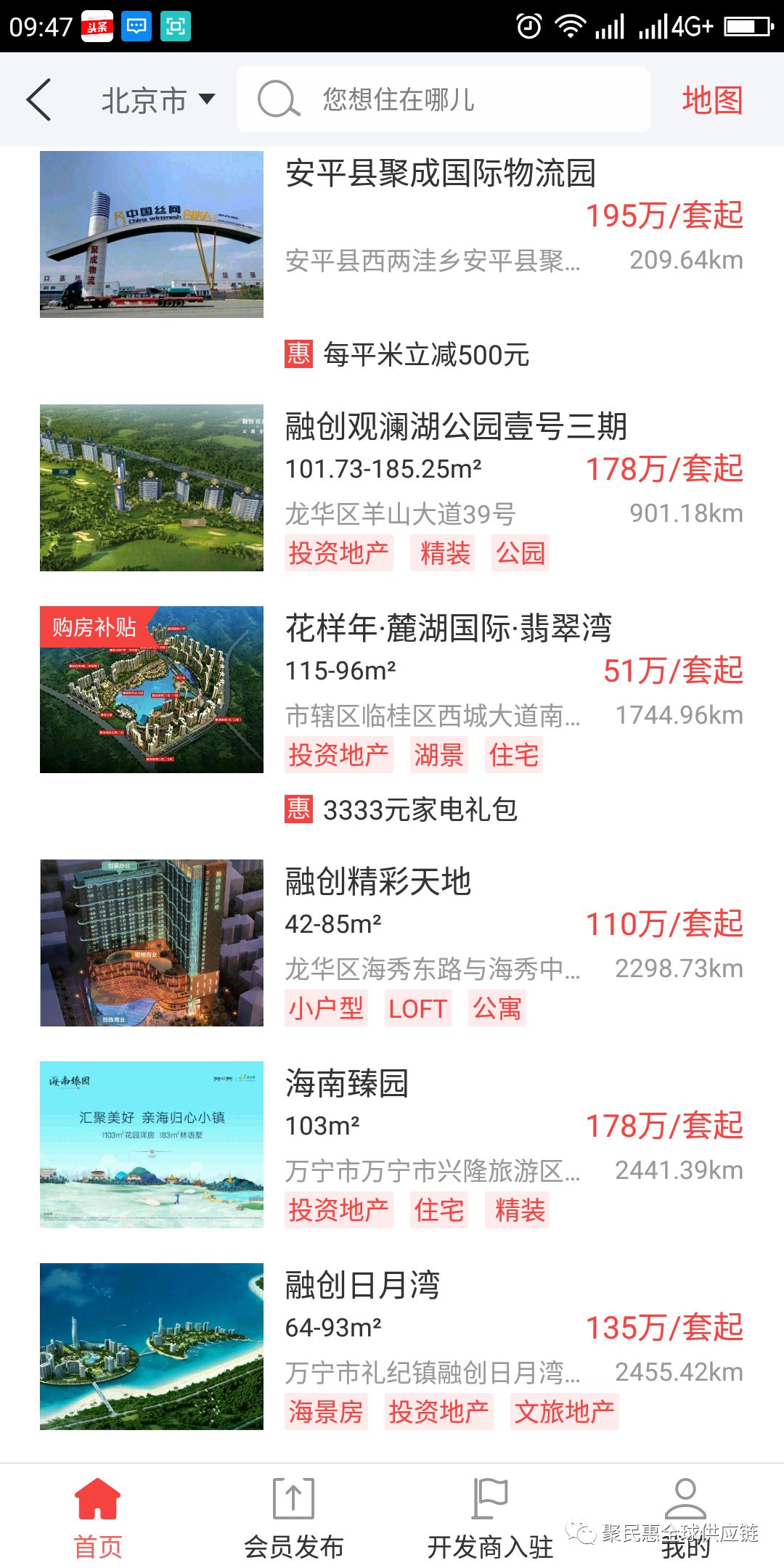
Task: Open the 融创日月湾 listing
Action: (362, 1286)
